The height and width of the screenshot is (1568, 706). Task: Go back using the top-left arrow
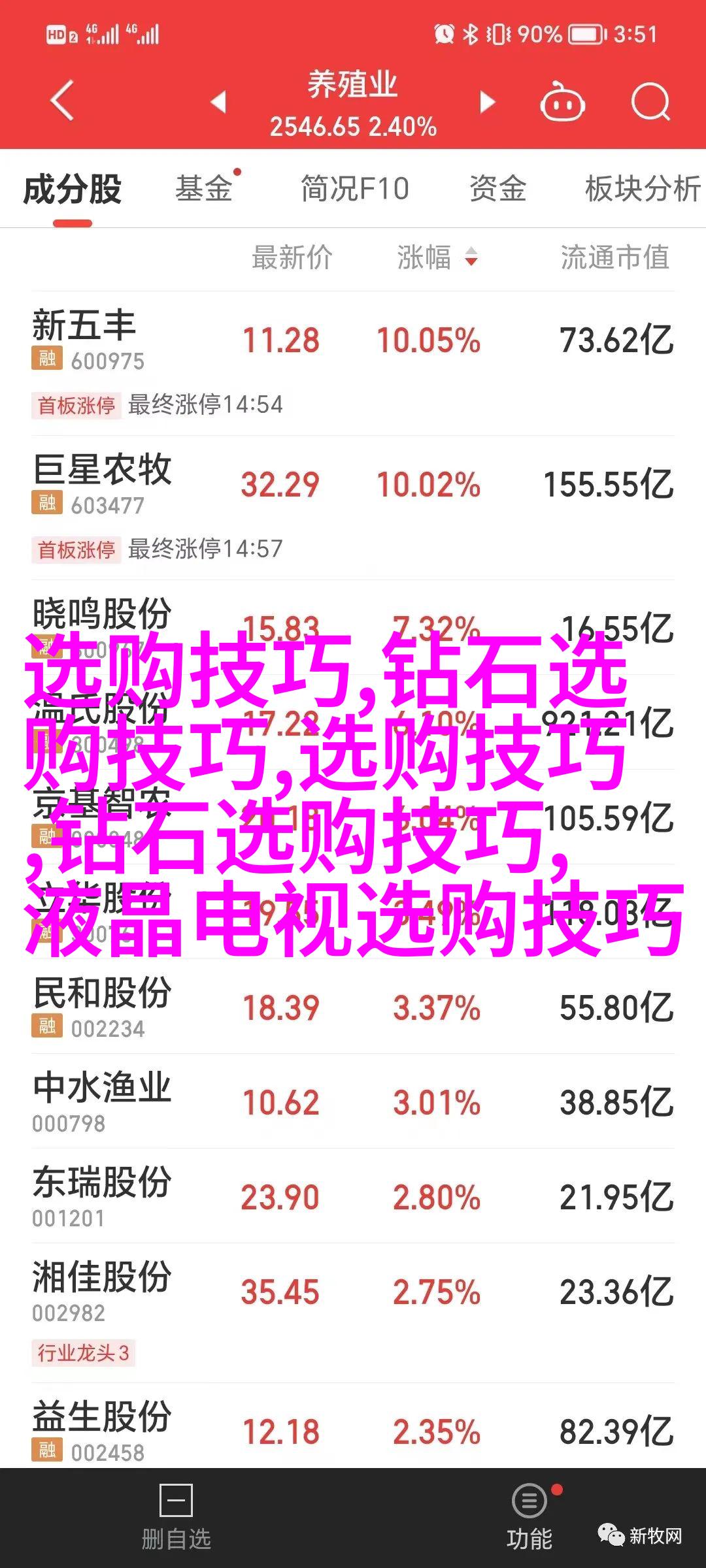pyautogui.click(x=62, y=101)
